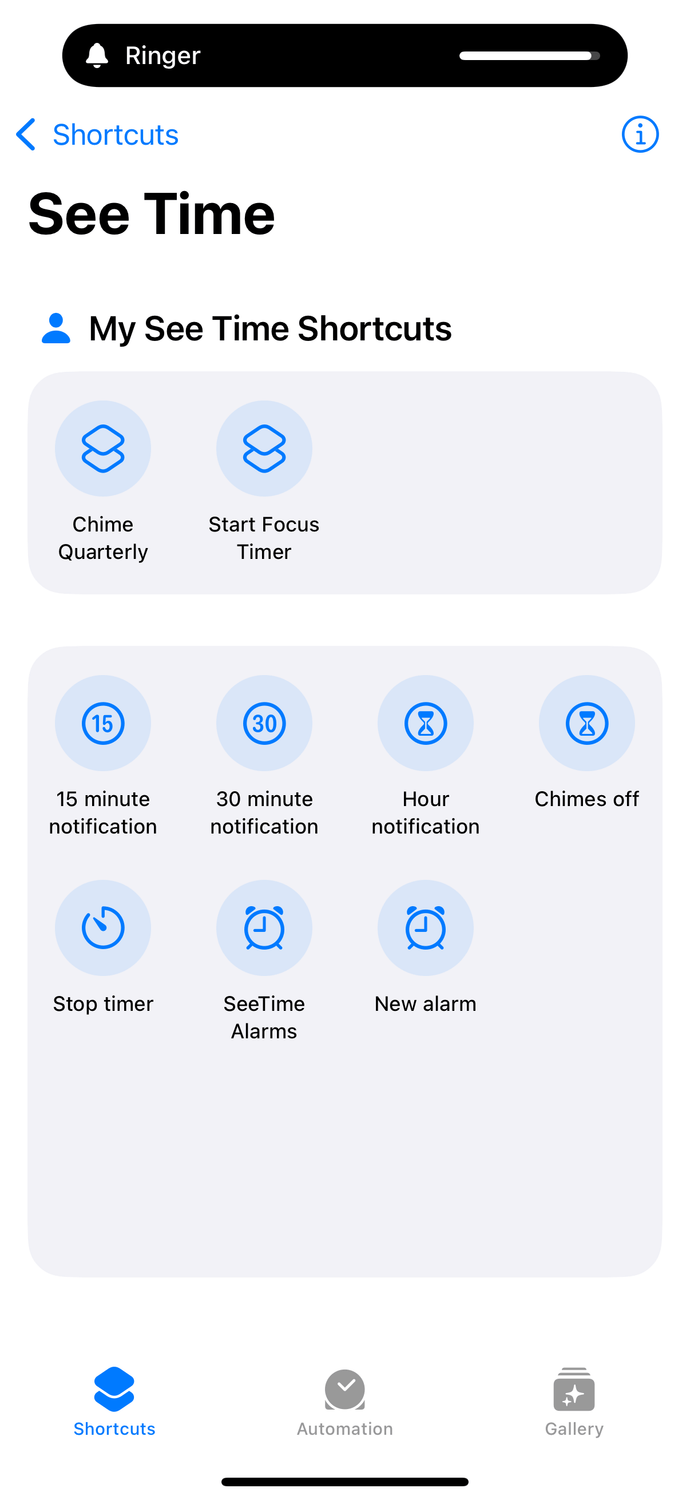Select the Shortcuts tab in bottom bar

(x=114, y=1402)
